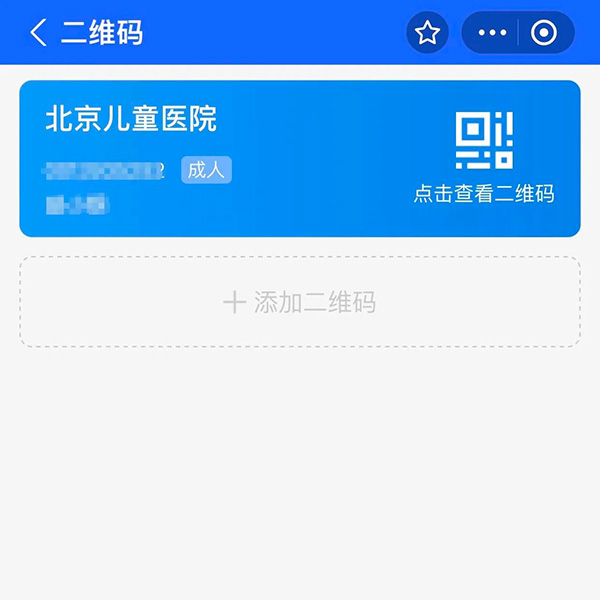Viewport: 600px width, 600px height.
Task: Favorite this mini program with the star
Action: point(428,33)
